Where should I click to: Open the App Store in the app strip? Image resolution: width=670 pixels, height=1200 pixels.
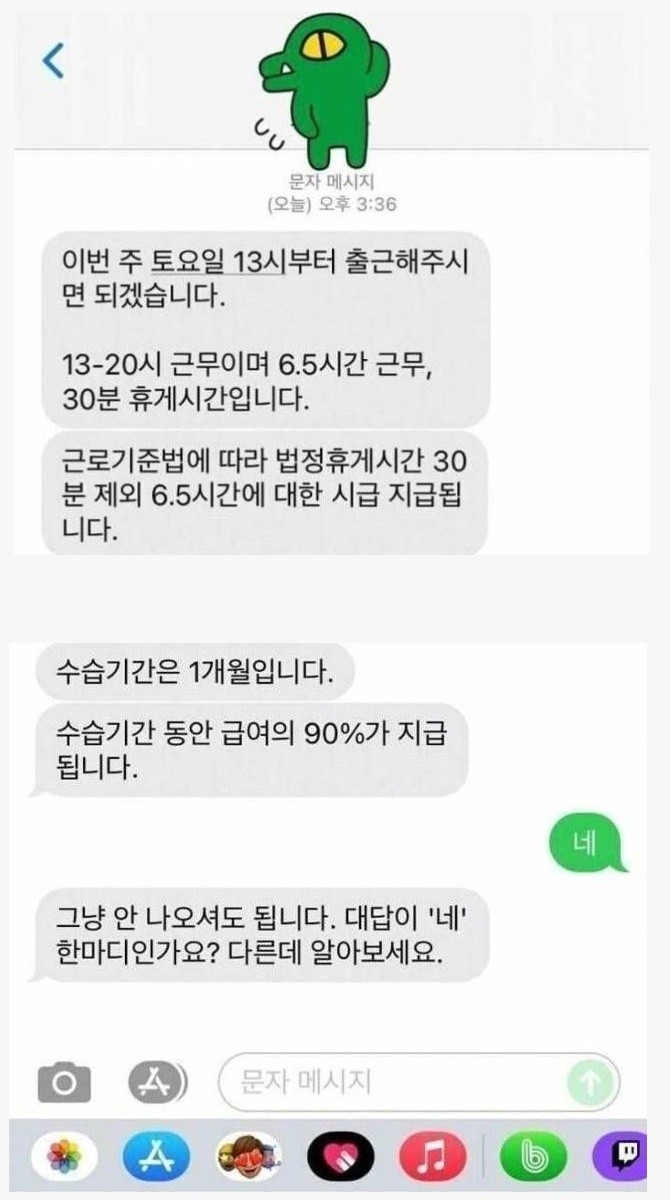(x=156, y=1159)
